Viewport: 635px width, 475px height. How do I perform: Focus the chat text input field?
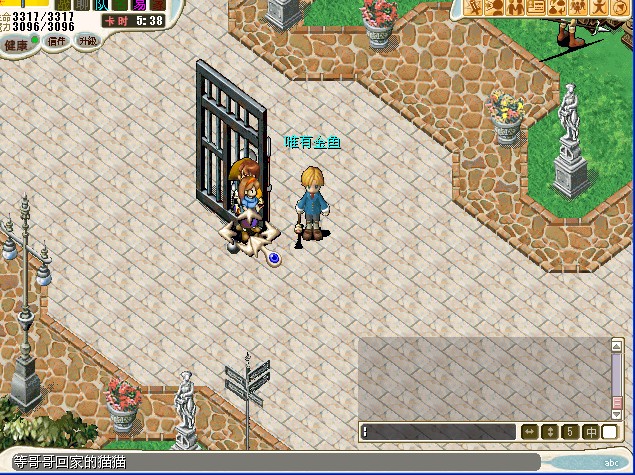point(438,432)
